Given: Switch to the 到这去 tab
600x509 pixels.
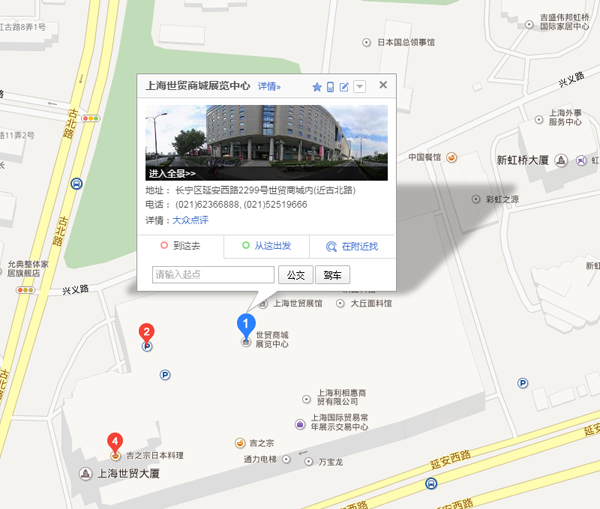Looking at the screenshot, I should (x=180, y=246).
